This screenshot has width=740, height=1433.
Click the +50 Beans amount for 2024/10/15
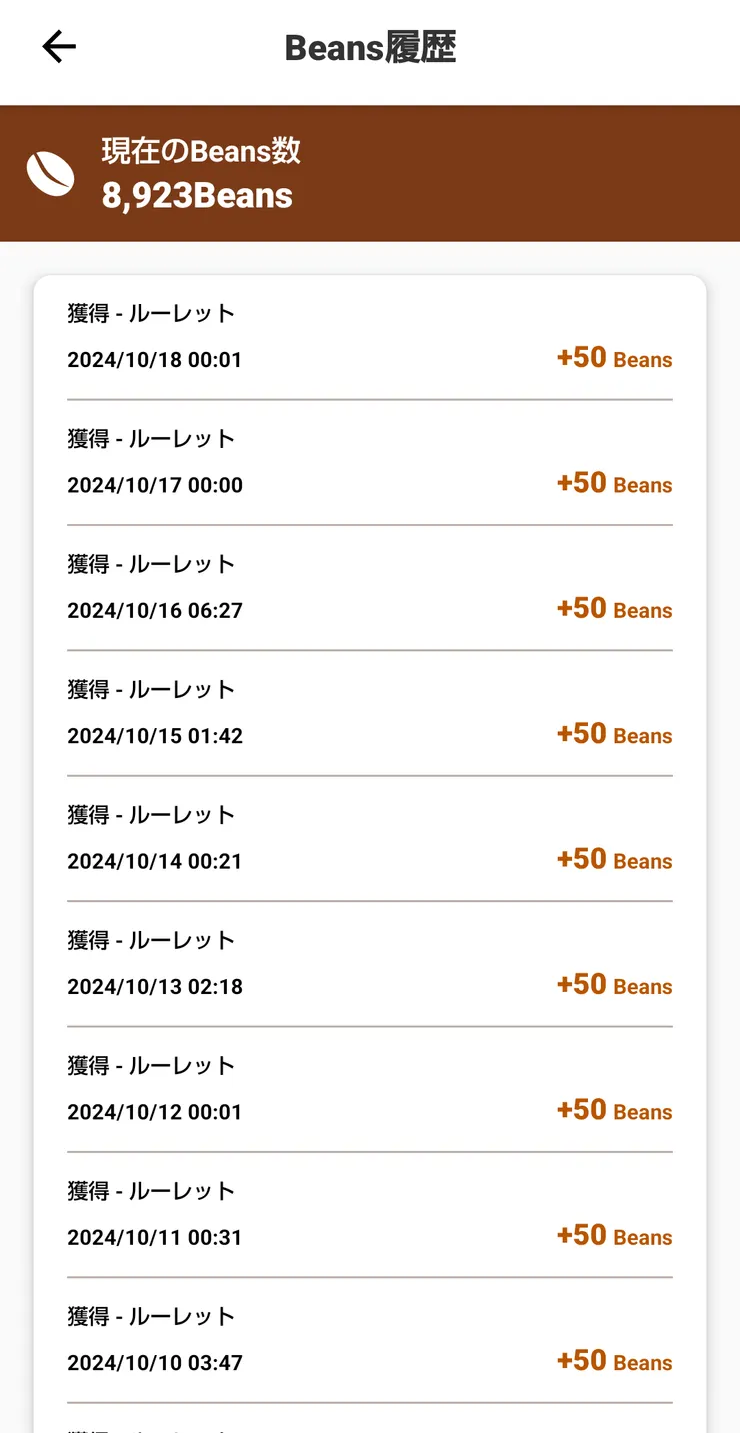point(614,735)
